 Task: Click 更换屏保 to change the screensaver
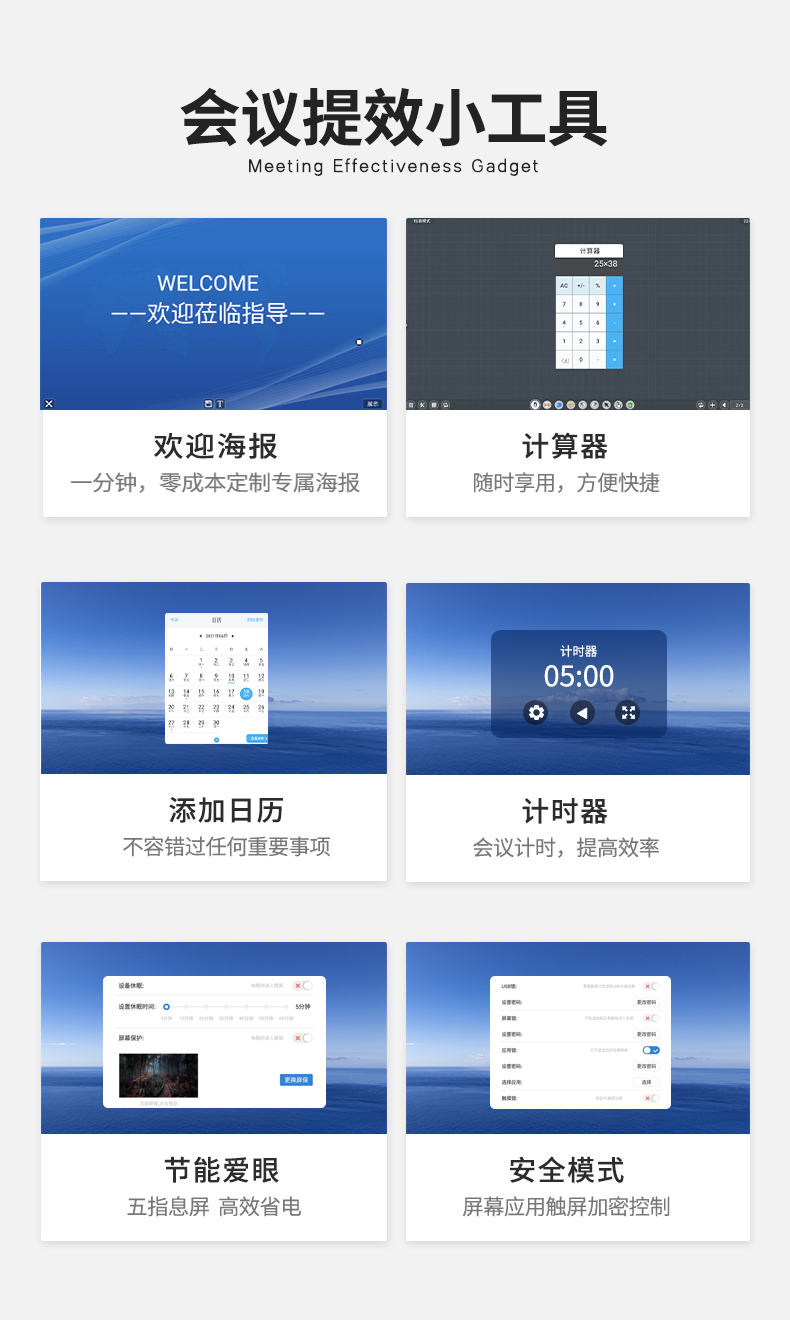[x=297, y=1080]
